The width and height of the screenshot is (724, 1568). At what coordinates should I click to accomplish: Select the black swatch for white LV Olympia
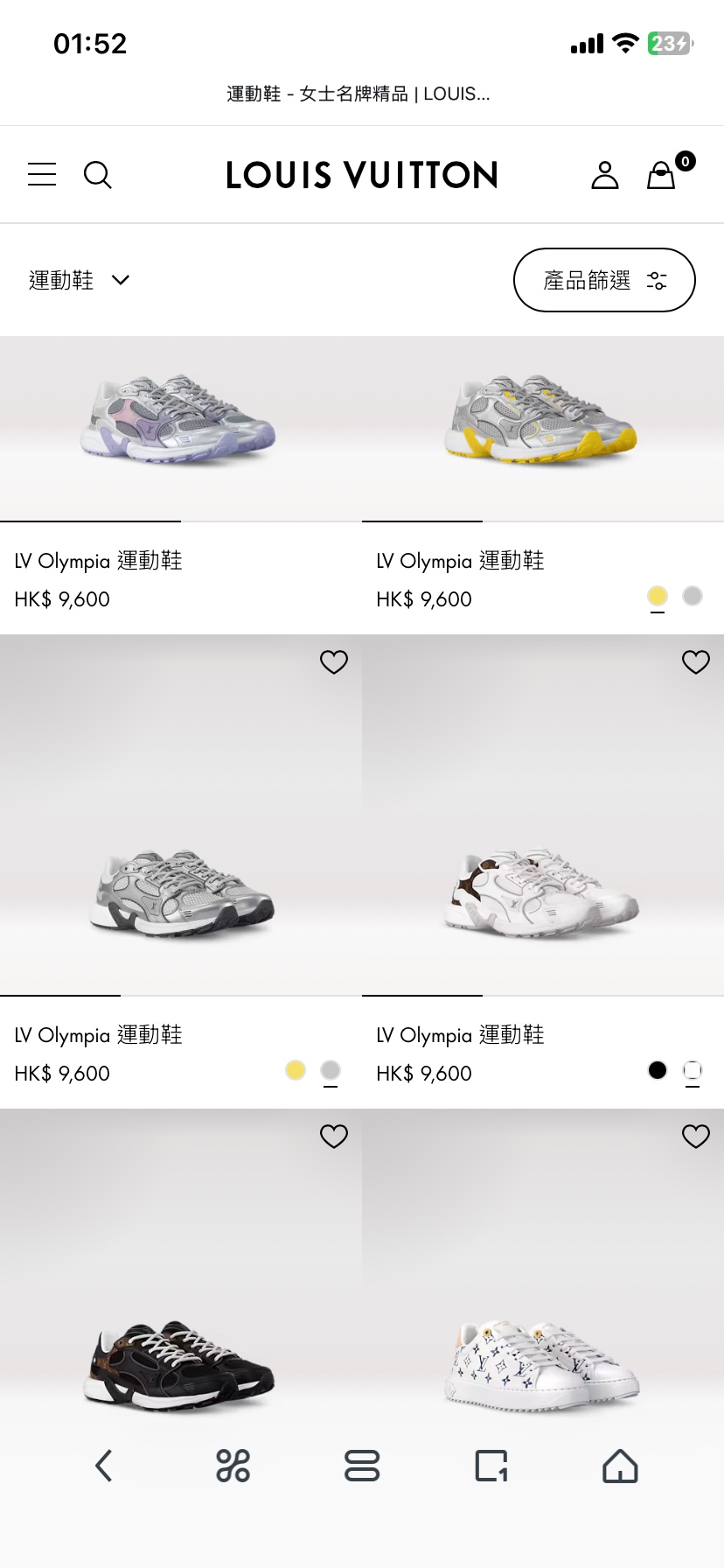(658, 1070)
